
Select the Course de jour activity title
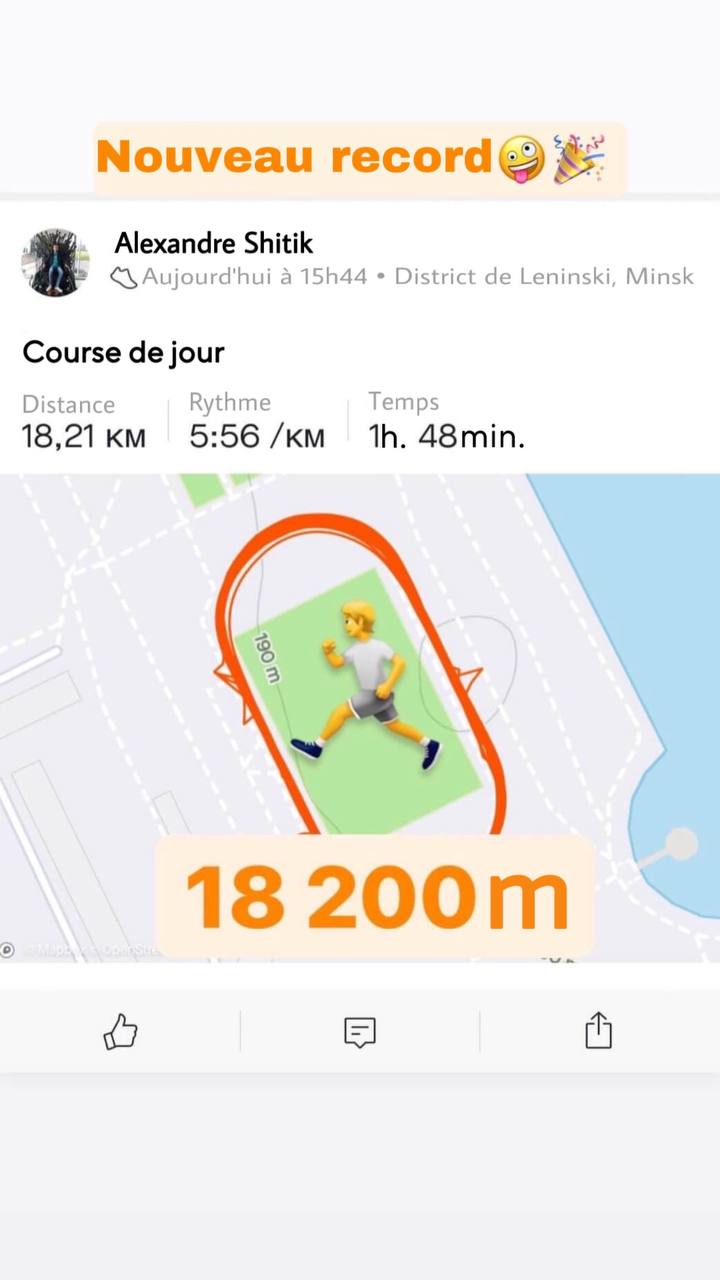tap(123, 352)
